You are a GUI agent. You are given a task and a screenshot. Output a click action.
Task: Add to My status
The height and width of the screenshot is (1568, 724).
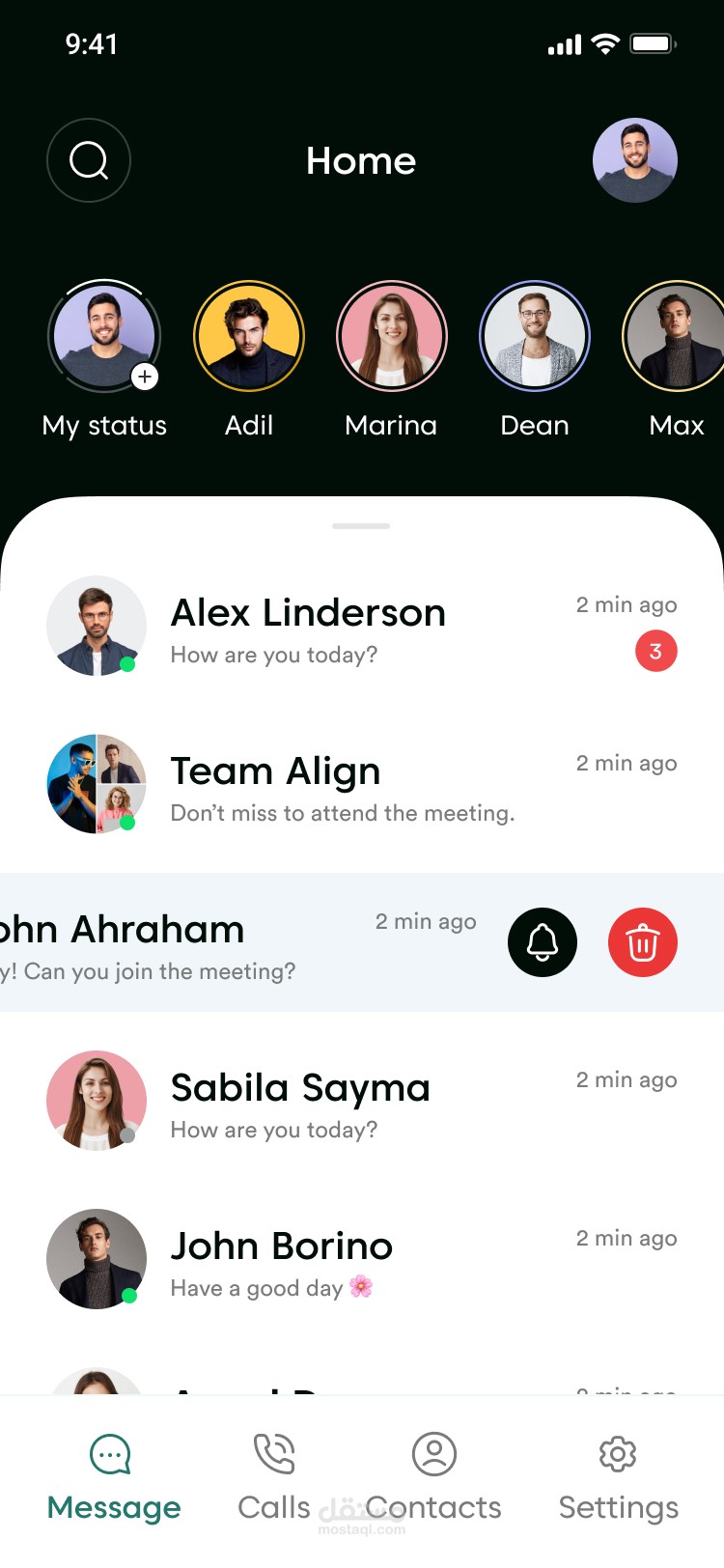(x=145, y=377)
